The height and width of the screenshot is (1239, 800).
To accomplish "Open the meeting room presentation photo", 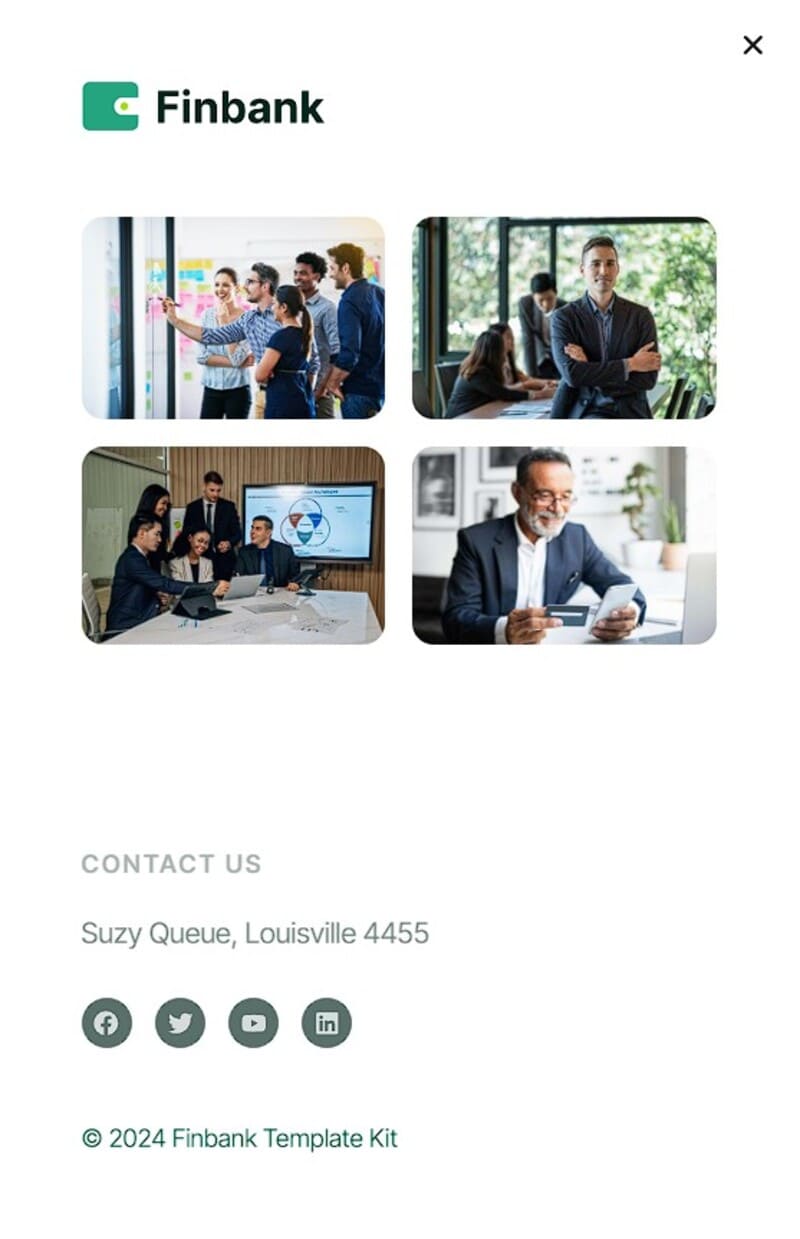I will tap(233, 545).
